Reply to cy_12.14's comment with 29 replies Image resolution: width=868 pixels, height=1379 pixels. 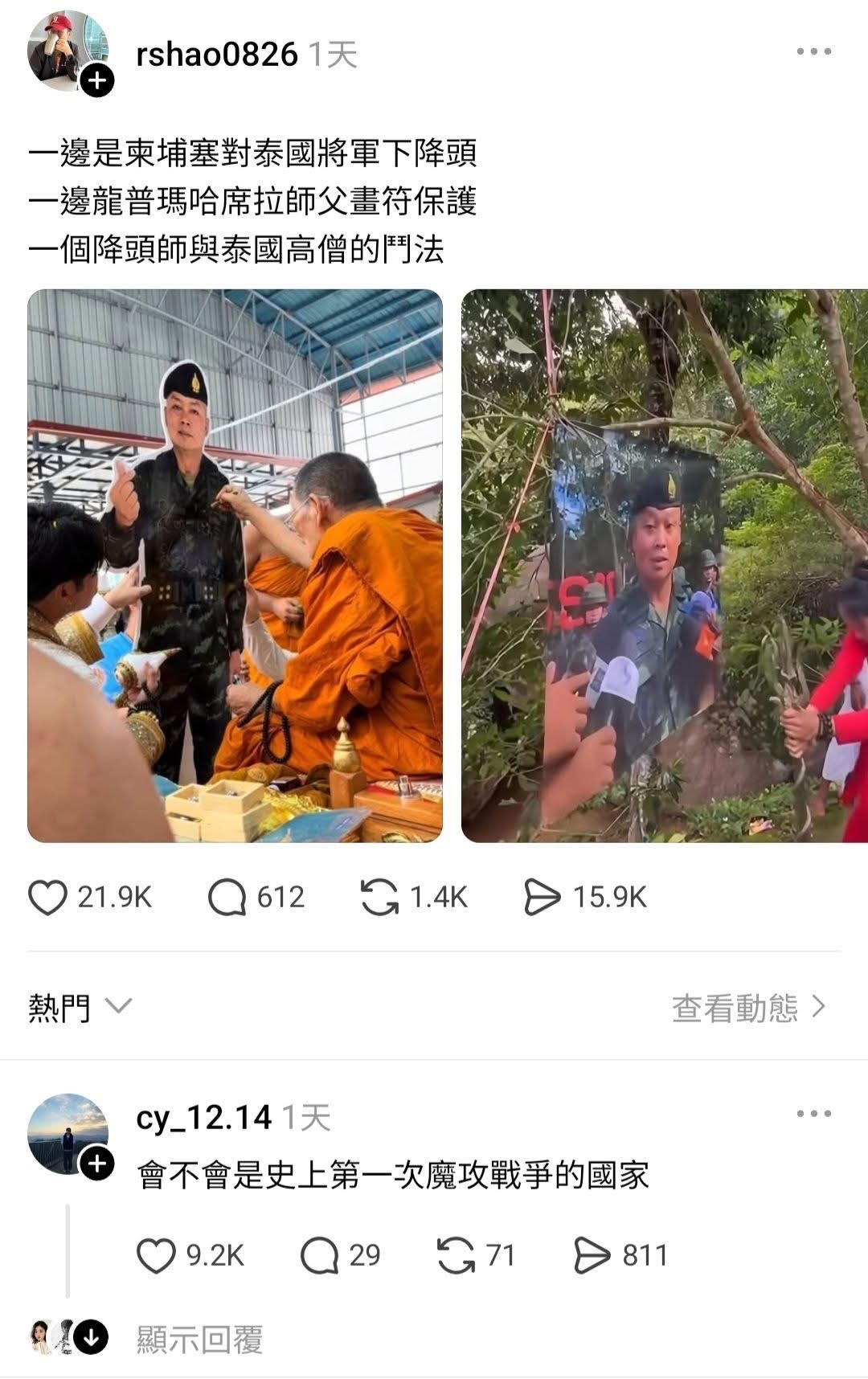pyautogui.click(x=319, y=1256)
